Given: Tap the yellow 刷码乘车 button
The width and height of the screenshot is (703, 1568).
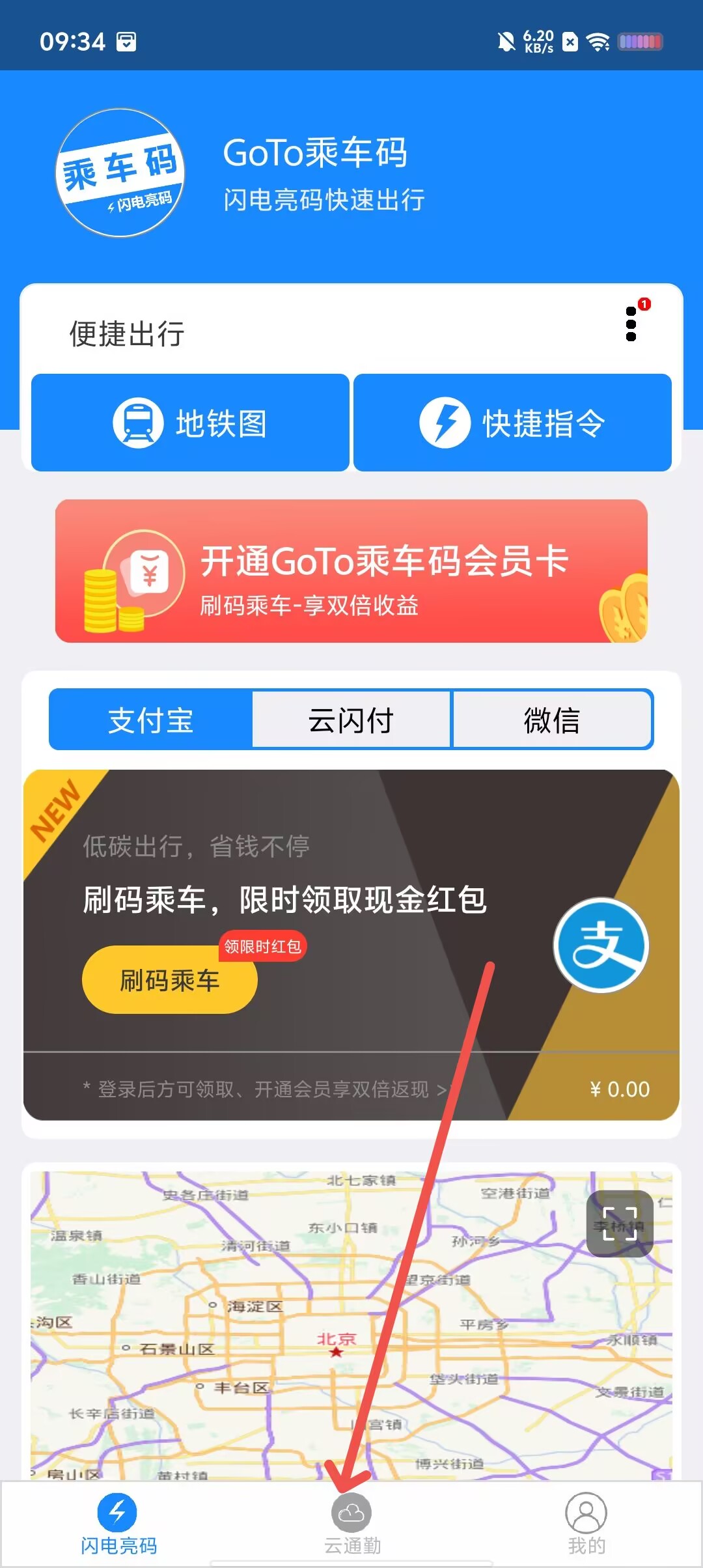Looking at the screenshot, I should (x=170, y=980).
